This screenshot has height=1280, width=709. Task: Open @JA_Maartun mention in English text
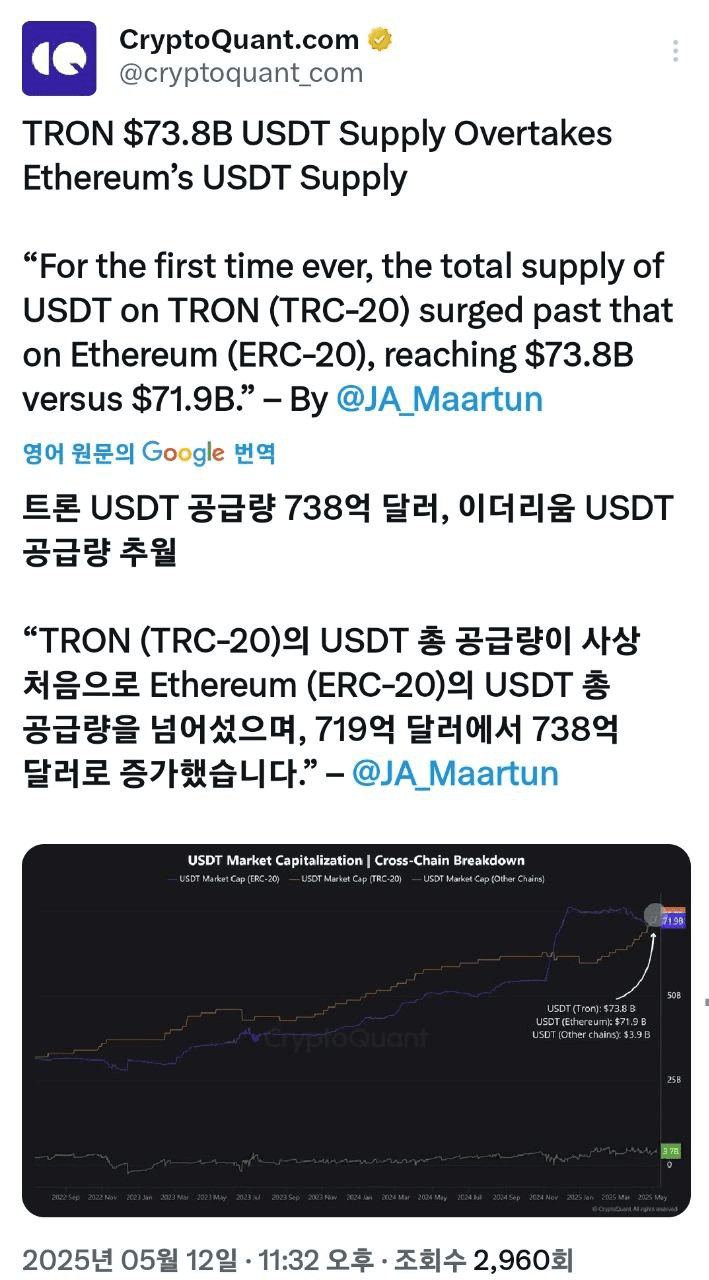click(x=439, y=399)
